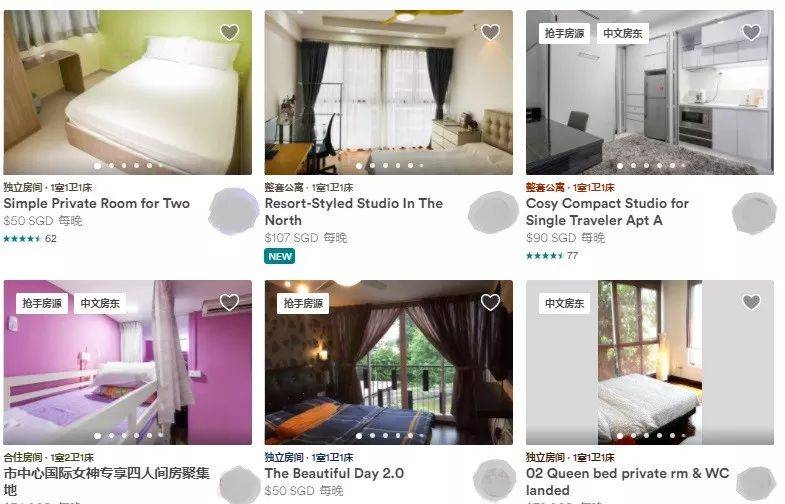Viewport: 785px width, 504px height.
Task: View The Beautiful Day 2.0 listing
Action: [334, 473]
